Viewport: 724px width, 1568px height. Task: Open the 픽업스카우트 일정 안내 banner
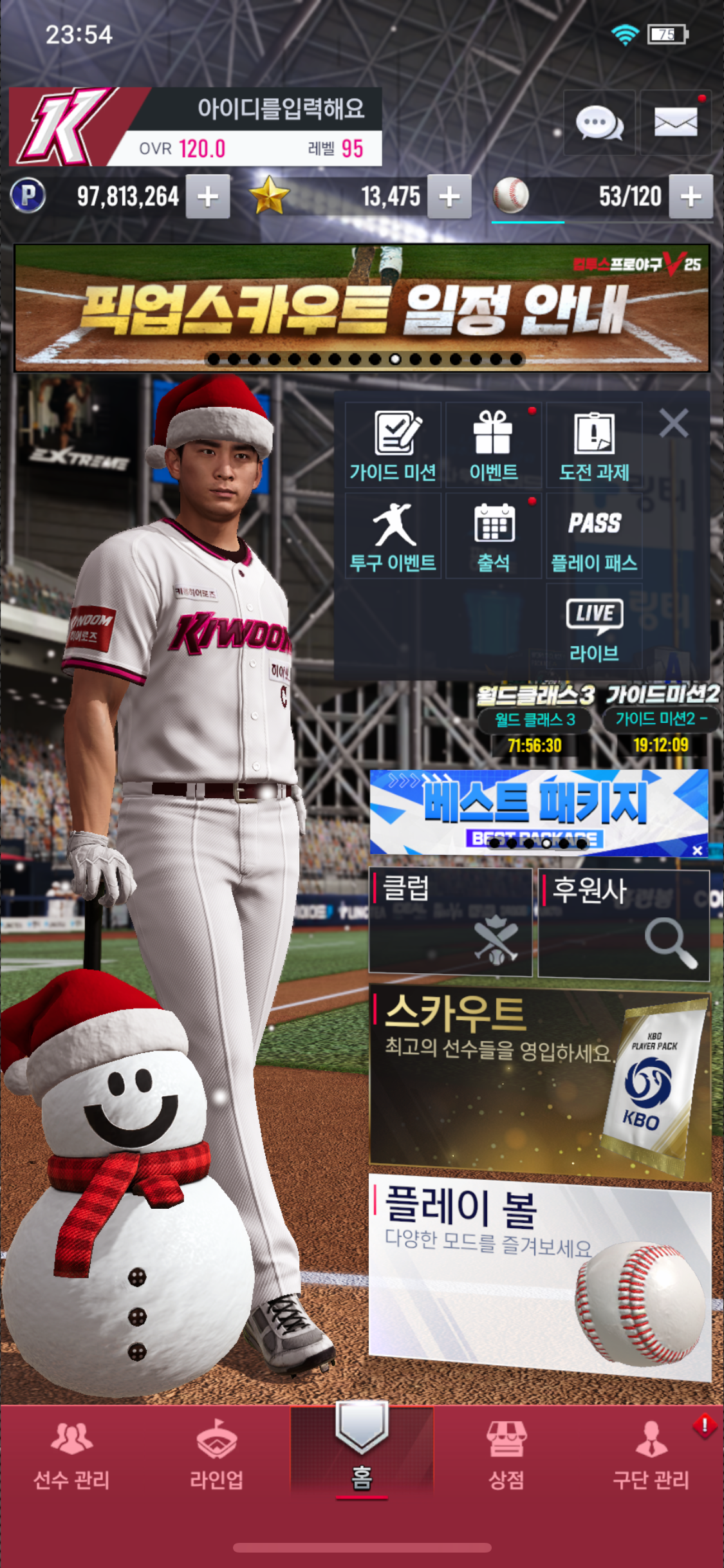tap(362, 308)
